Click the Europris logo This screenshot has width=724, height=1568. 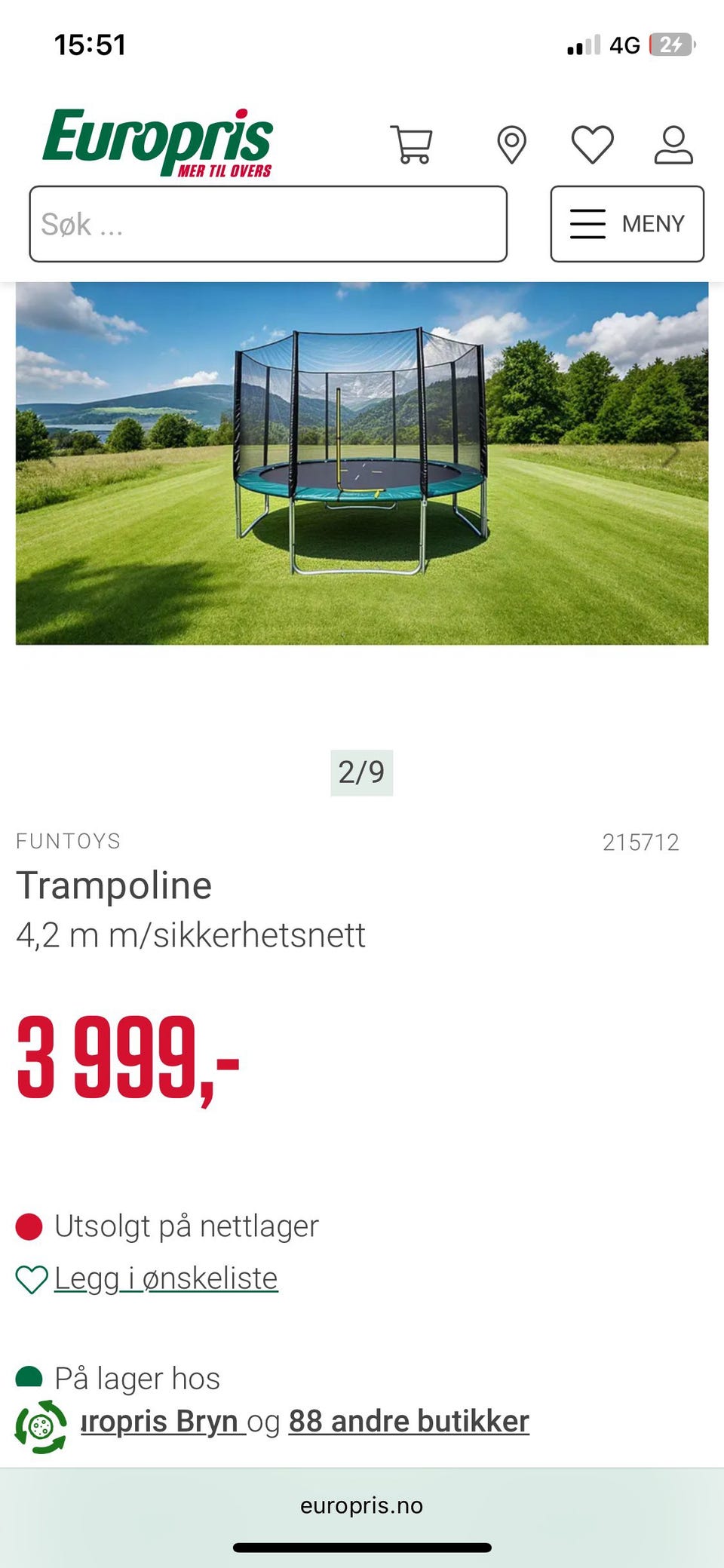click(x=159, y=140)
